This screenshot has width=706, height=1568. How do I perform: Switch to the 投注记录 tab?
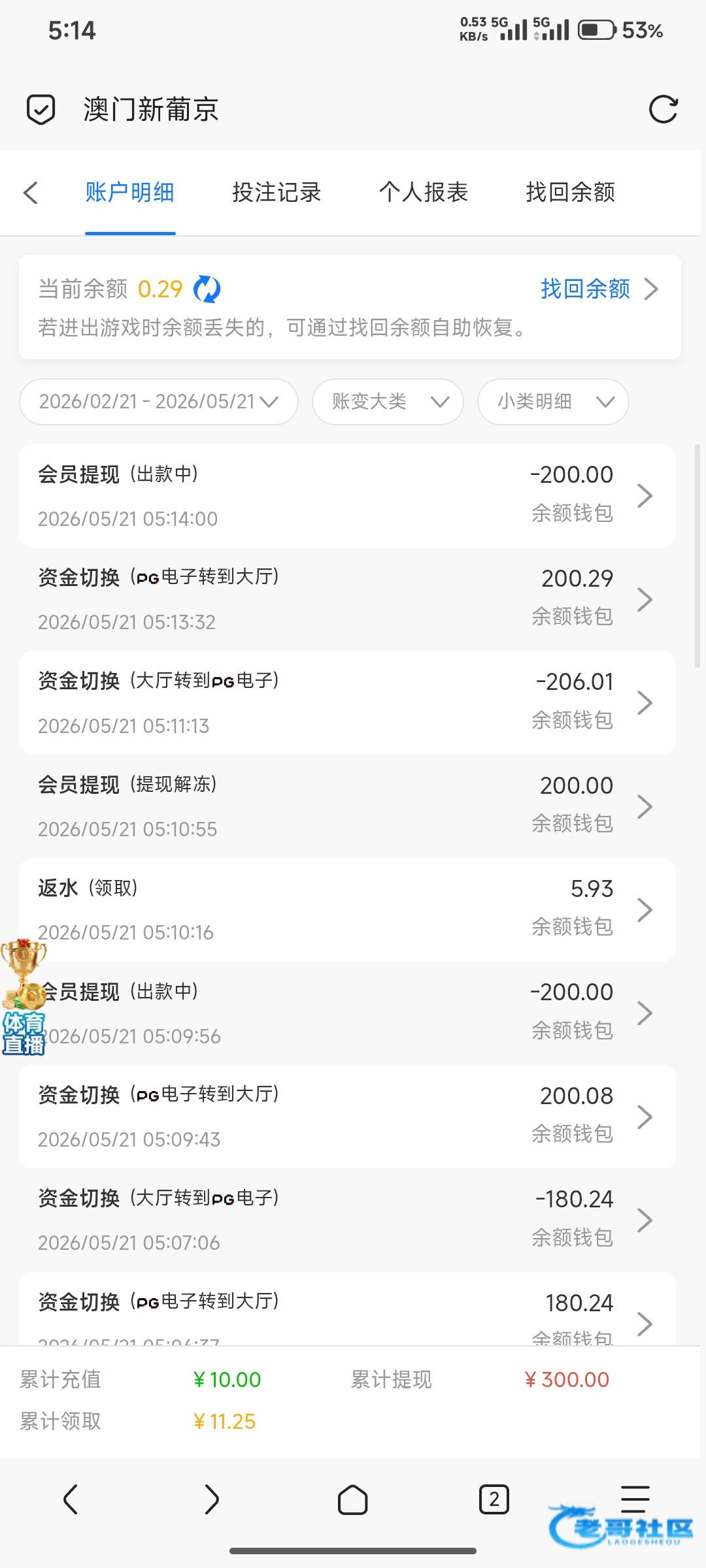pyautogui.click(x=277, y=192)
